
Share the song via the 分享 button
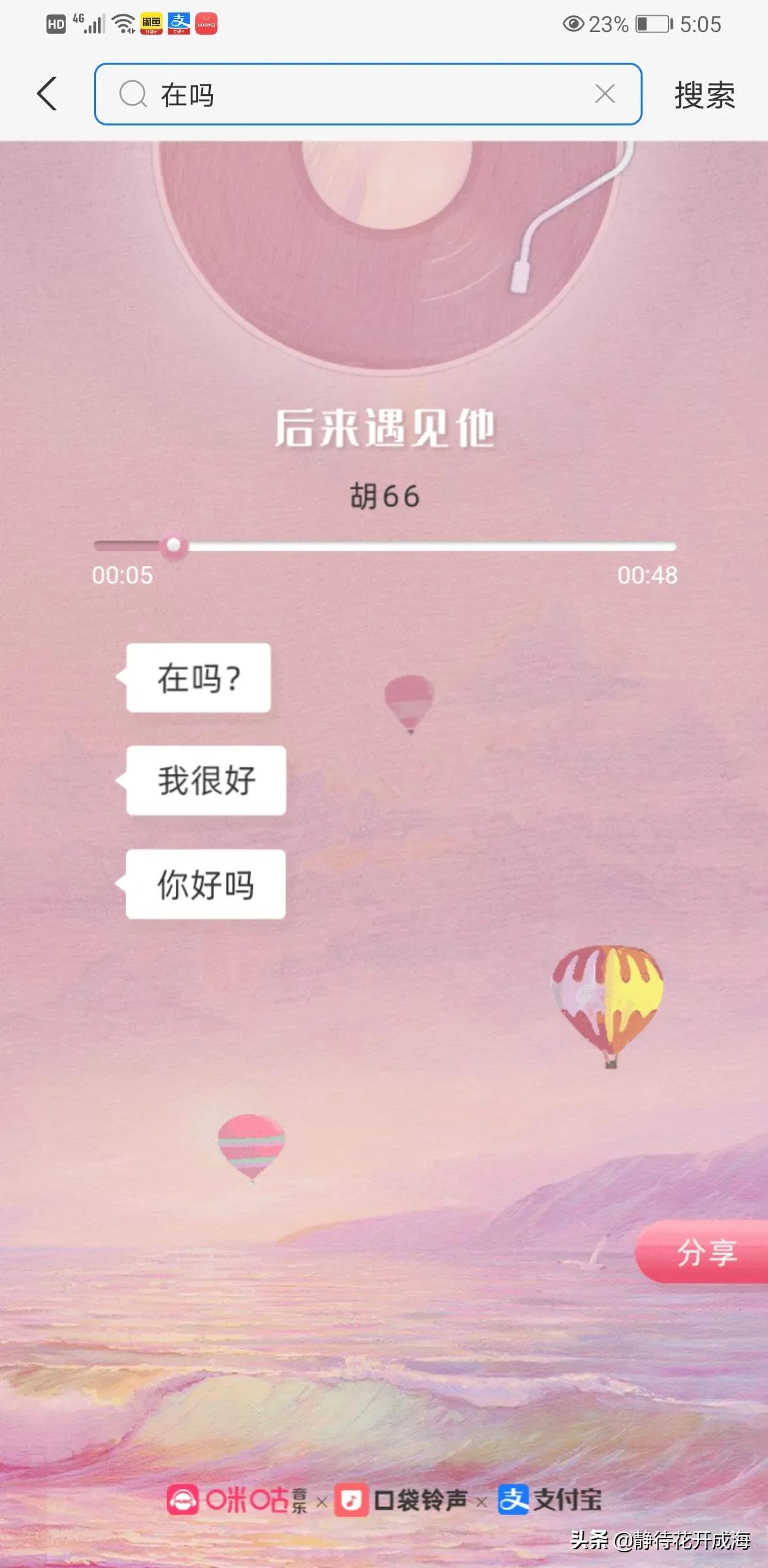[x=705, y=1252]
